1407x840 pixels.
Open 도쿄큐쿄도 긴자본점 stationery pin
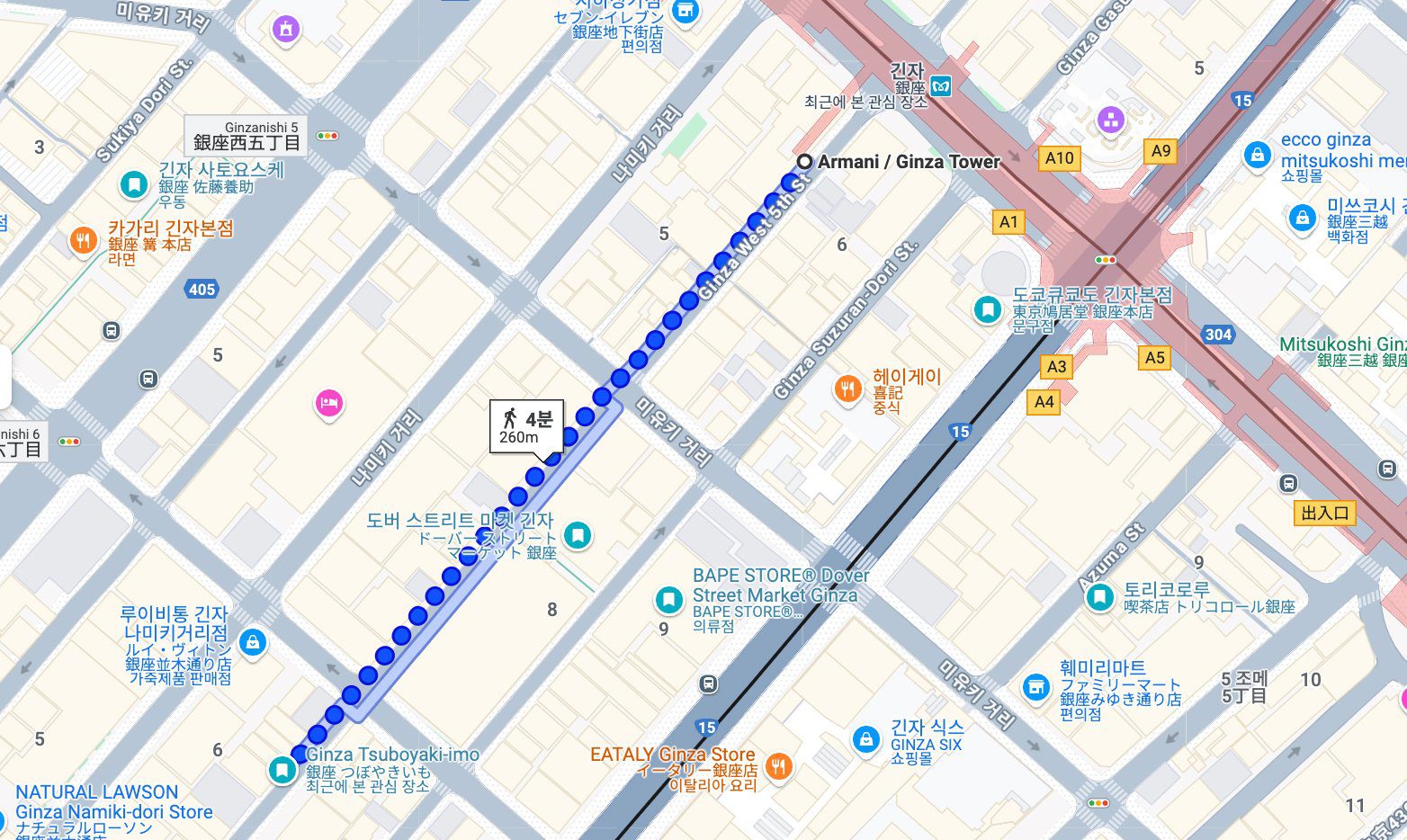point(988,310)
